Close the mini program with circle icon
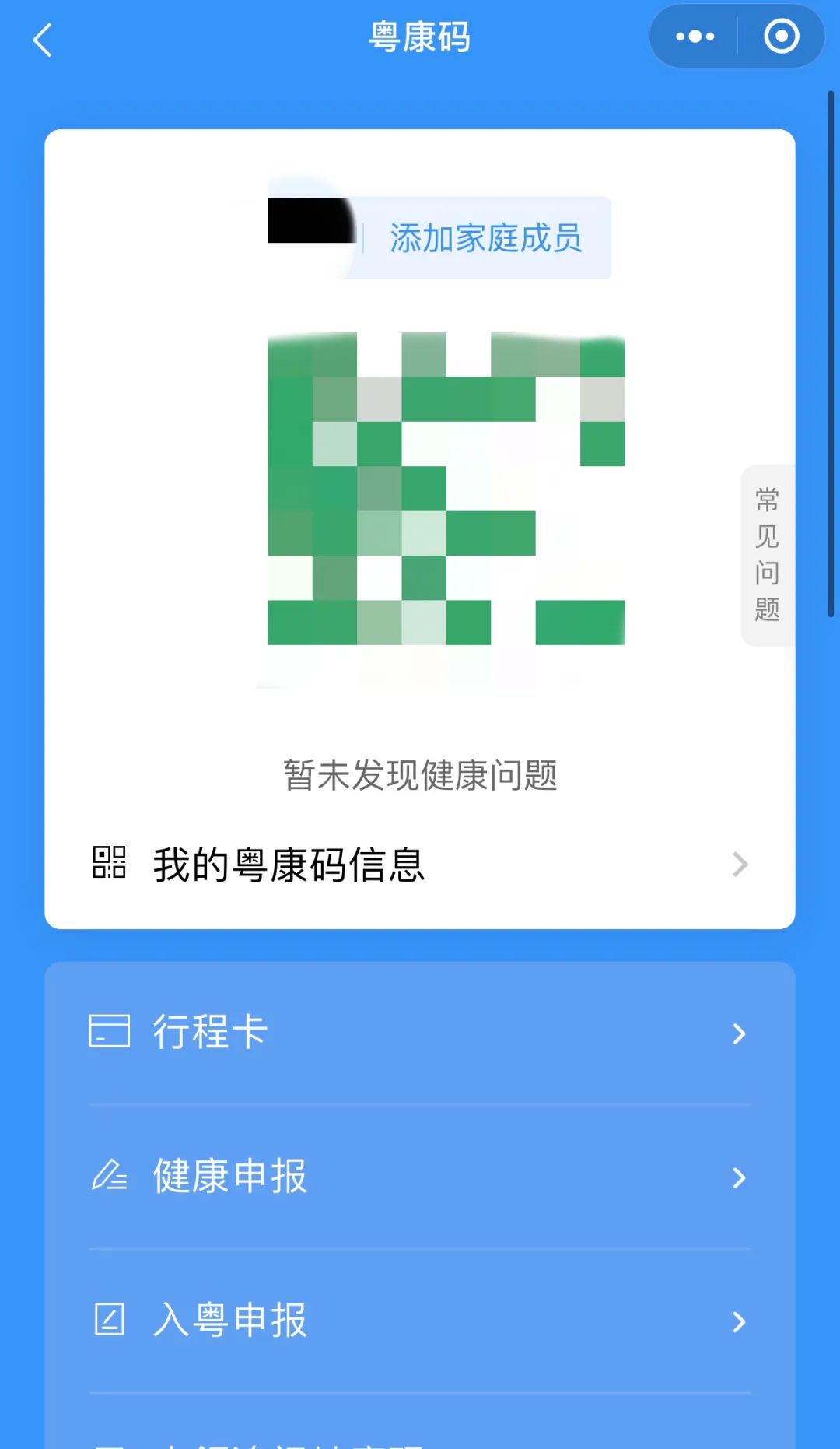 (x=781, y=37)
